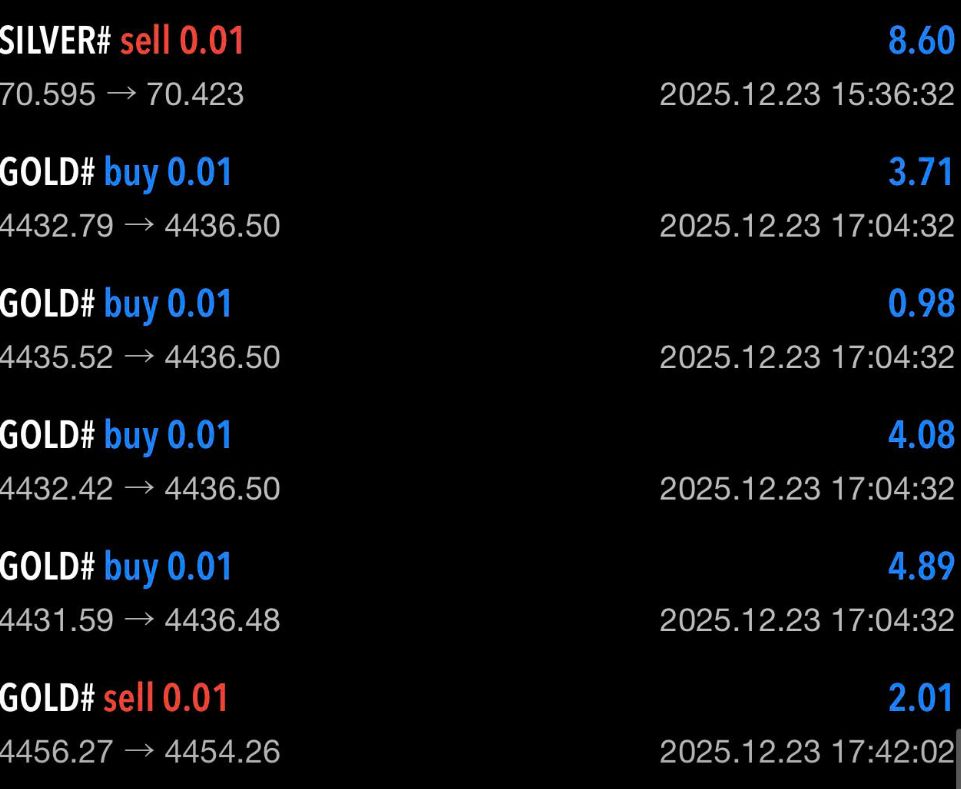Expand the SILVER# sell trade with 8.60 profit
Screen dimensions: 961x789
pos(480,67)
